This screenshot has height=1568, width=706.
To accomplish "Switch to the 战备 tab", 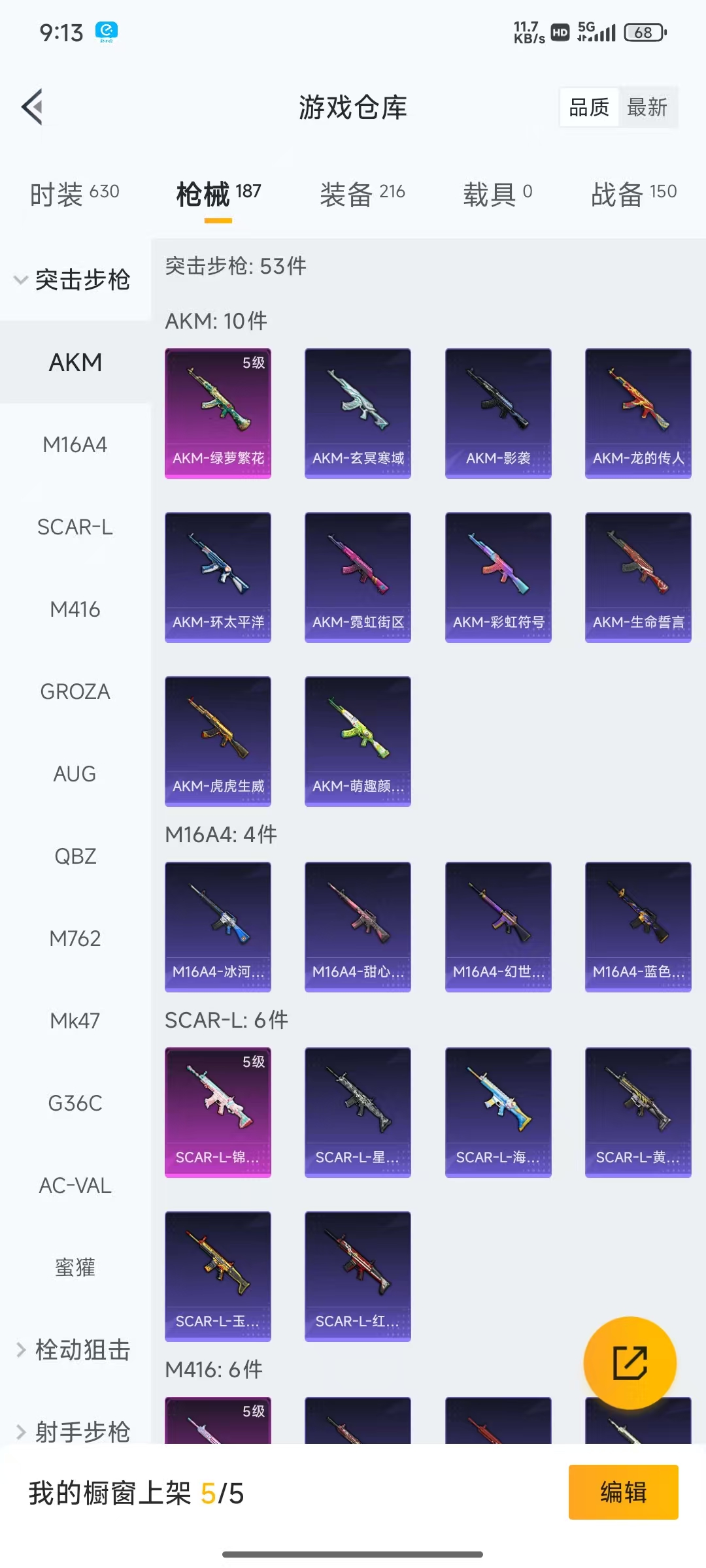I will (x=633, y=193).
